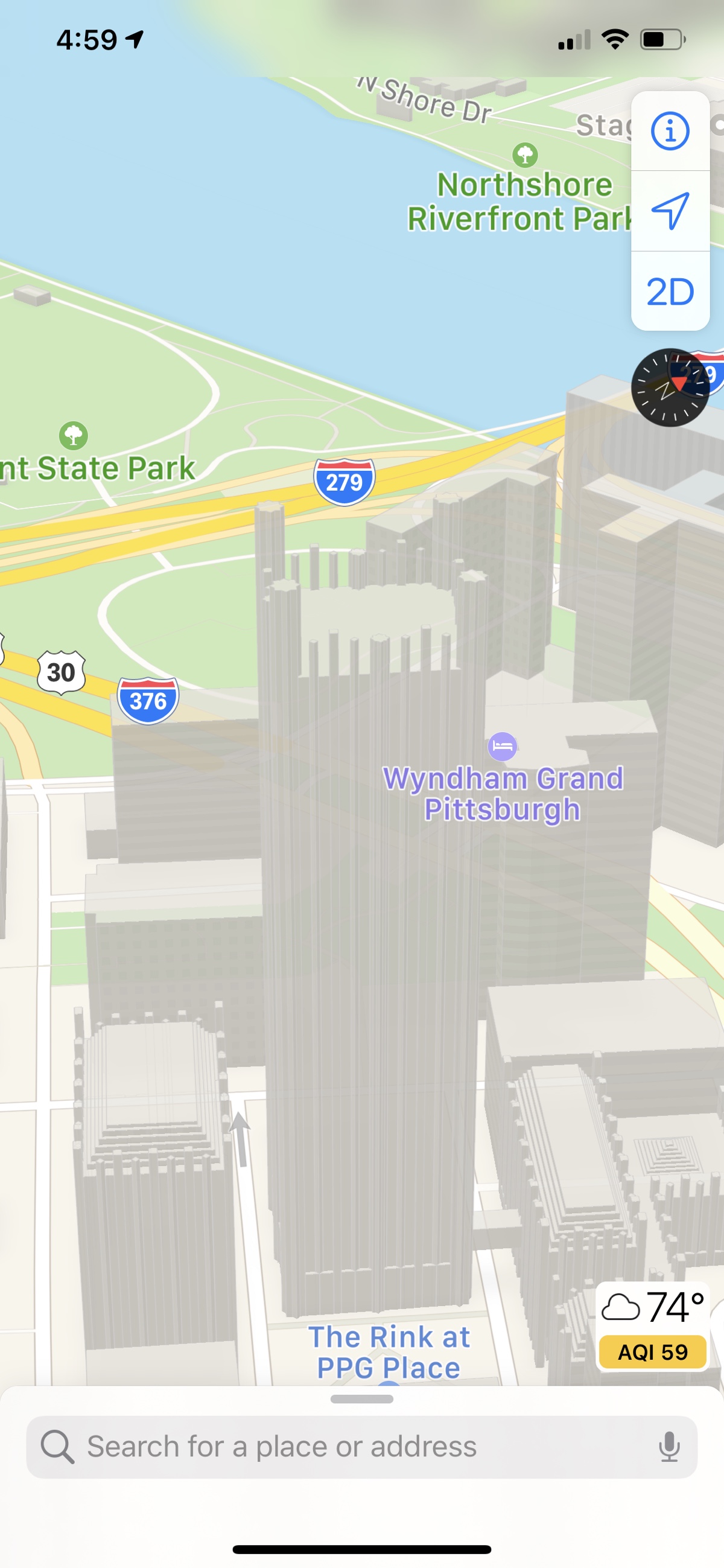Open the map settings info button
This screenshot has width=724, height=1568.
[x=670, y=131]
